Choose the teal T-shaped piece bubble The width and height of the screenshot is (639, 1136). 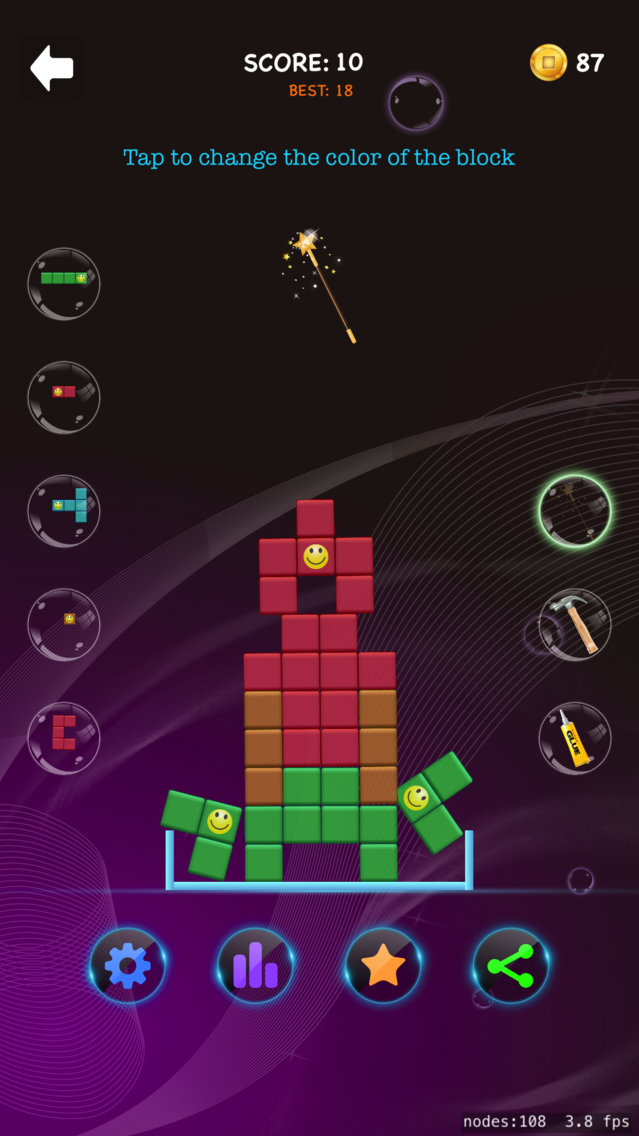coord(64,511)
